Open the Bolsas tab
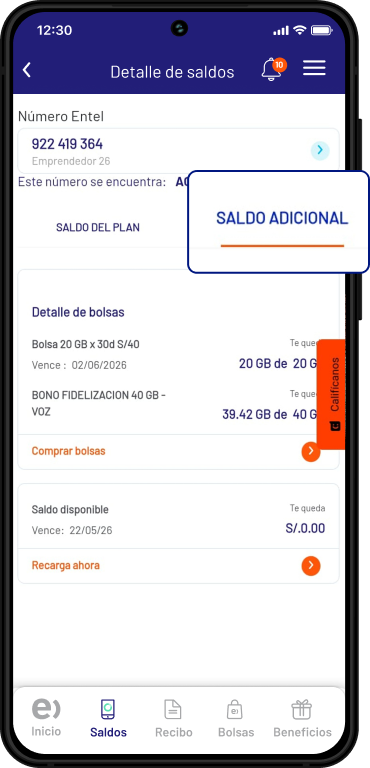This screenshot has height=768, width=370. tap(236, 719)
